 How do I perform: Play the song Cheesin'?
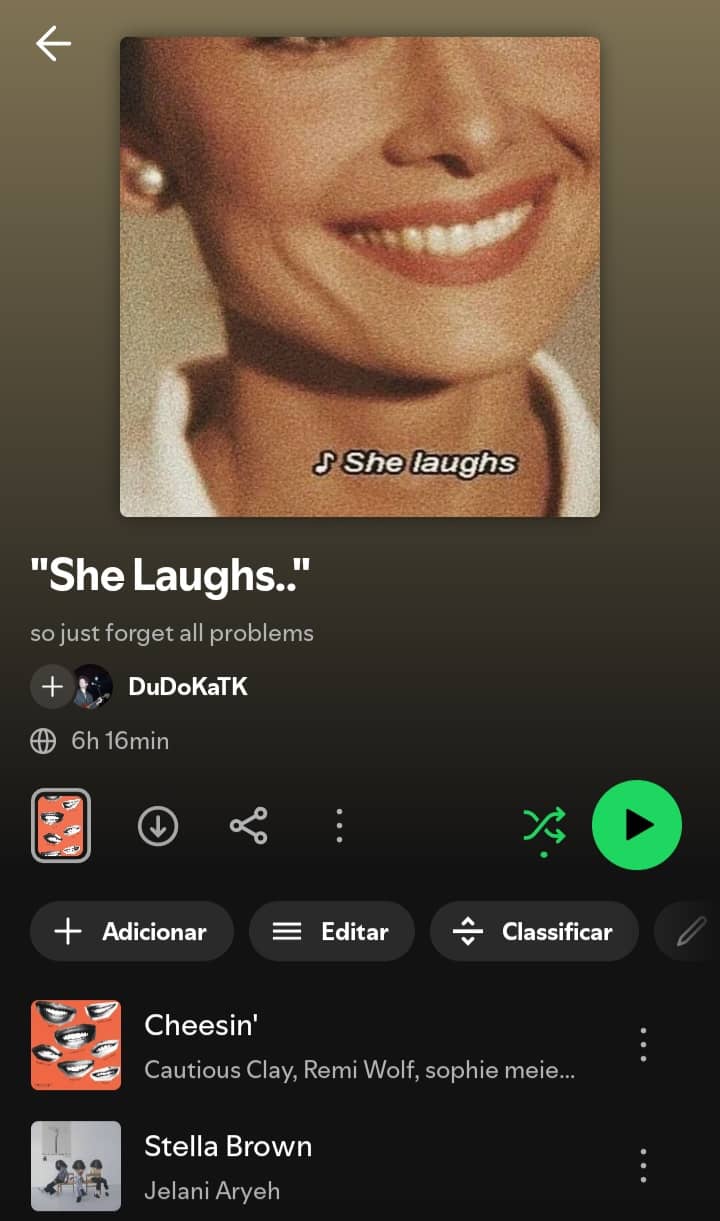click(330, 1045)
